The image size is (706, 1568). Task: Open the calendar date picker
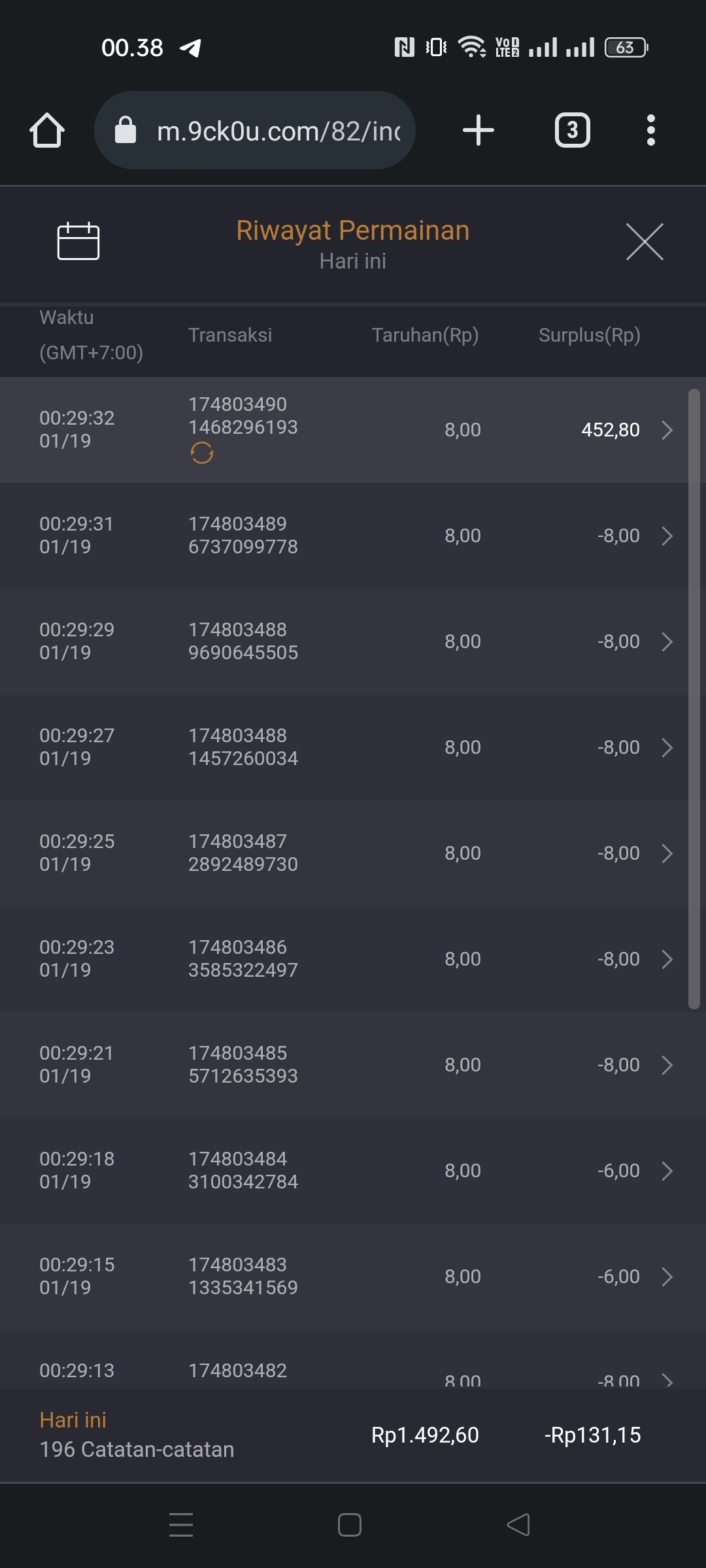78,241
